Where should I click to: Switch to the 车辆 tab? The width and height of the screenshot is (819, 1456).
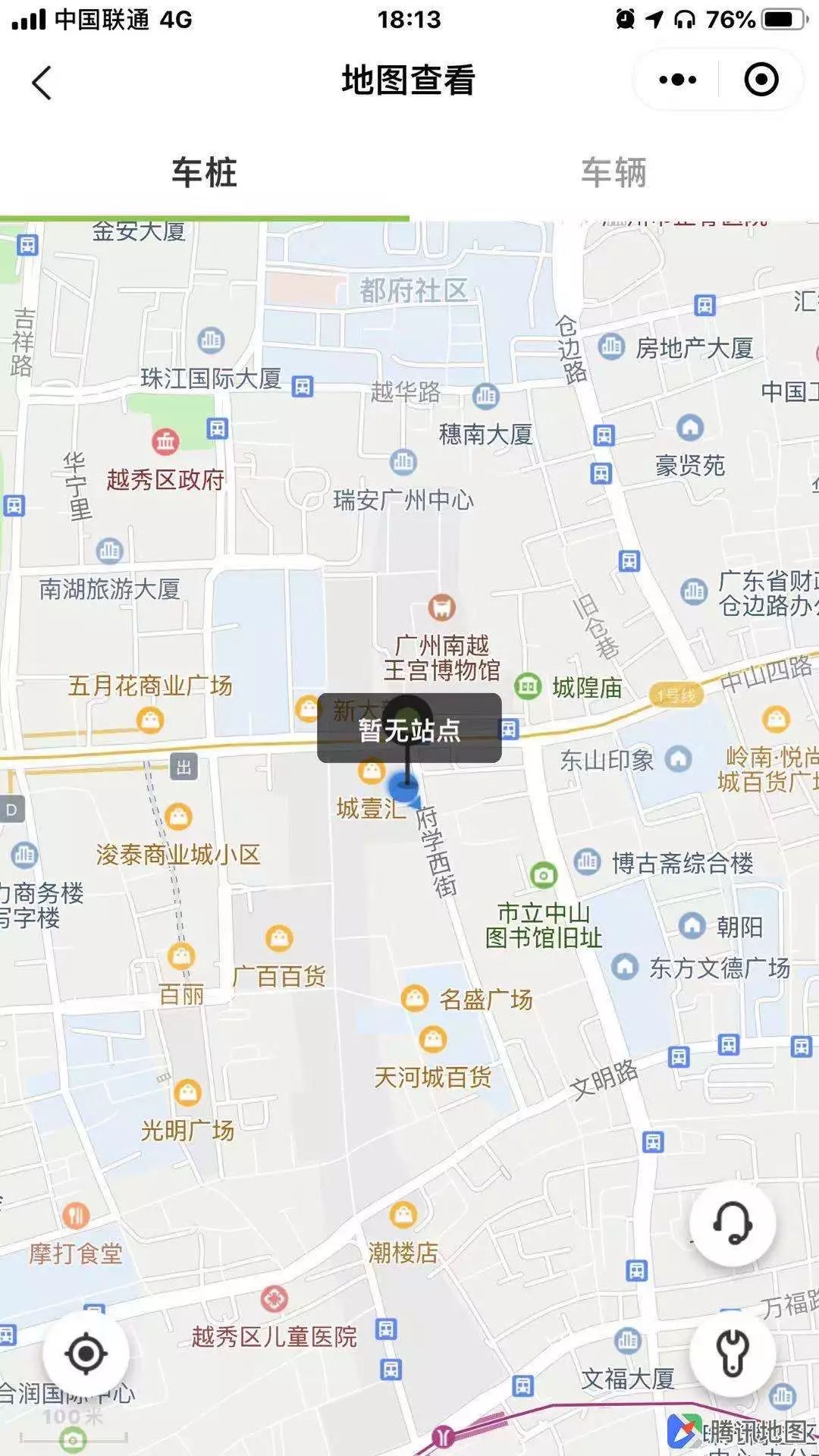click(613, 173)
